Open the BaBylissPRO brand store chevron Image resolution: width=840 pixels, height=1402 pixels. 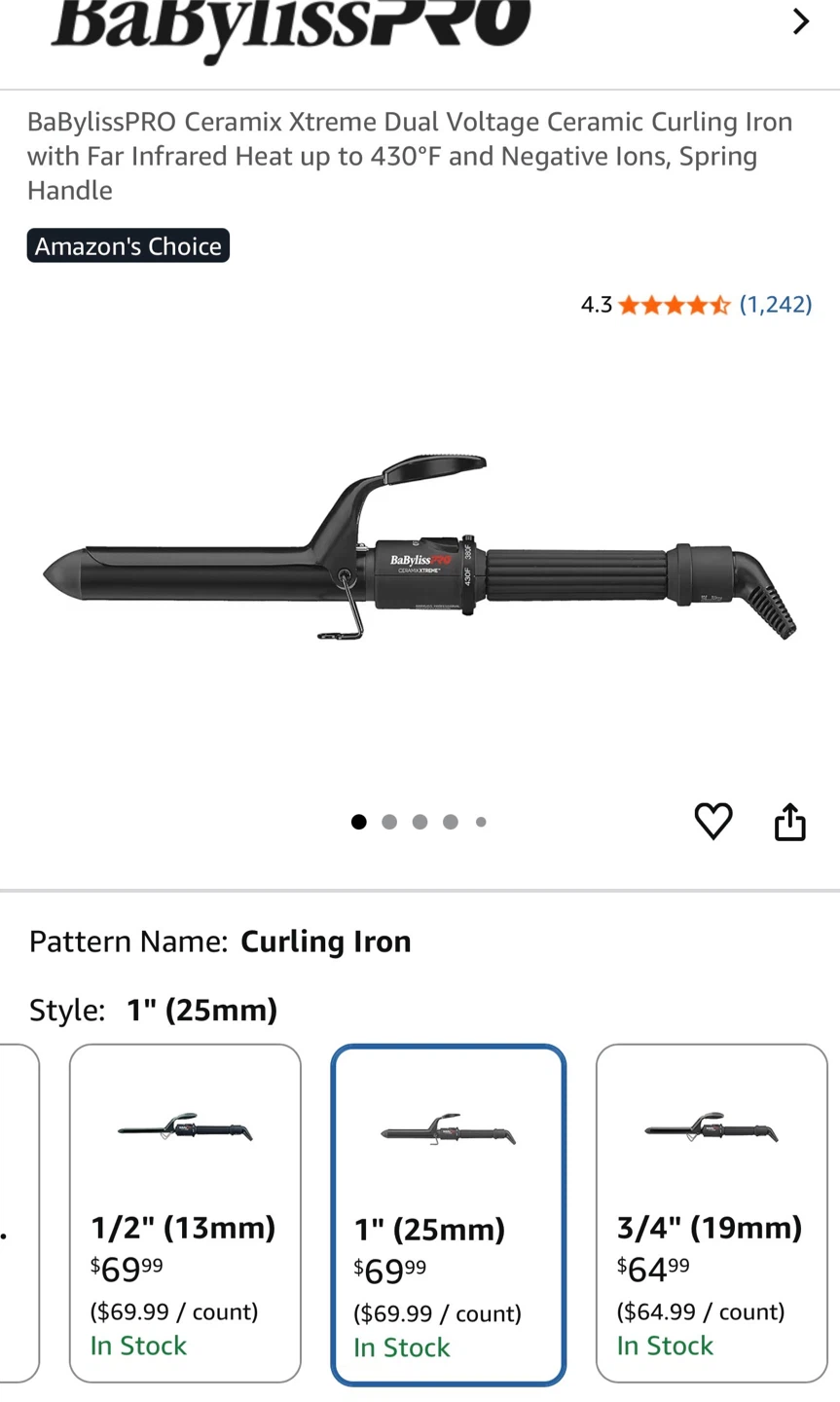(800, 21)
